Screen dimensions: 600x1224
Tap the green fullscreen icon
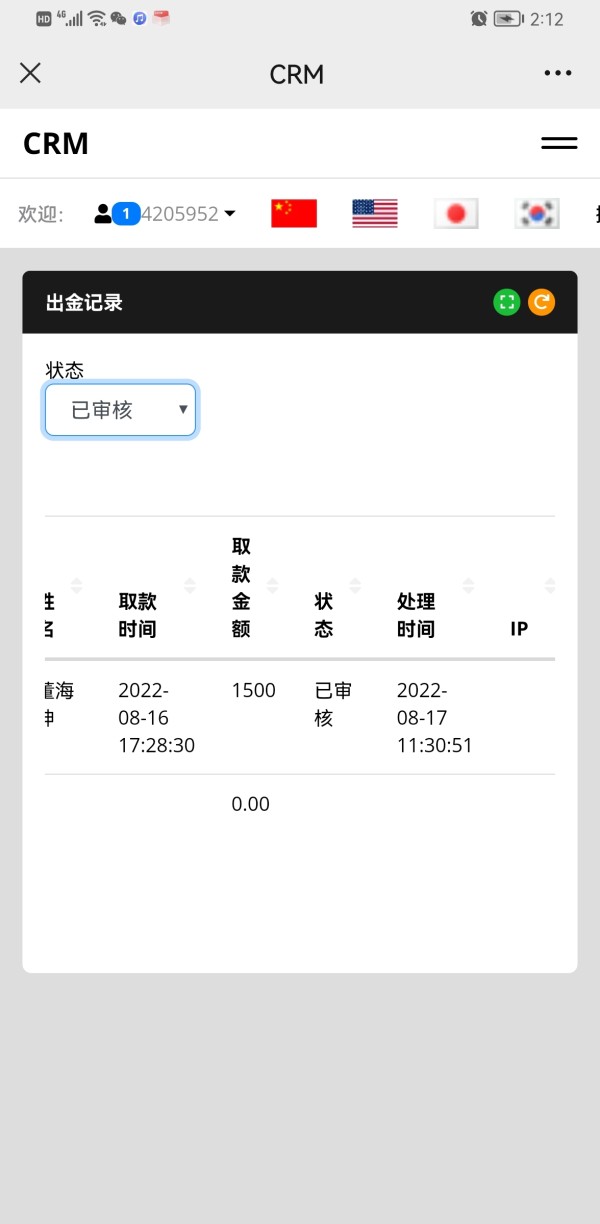[507, 302]
